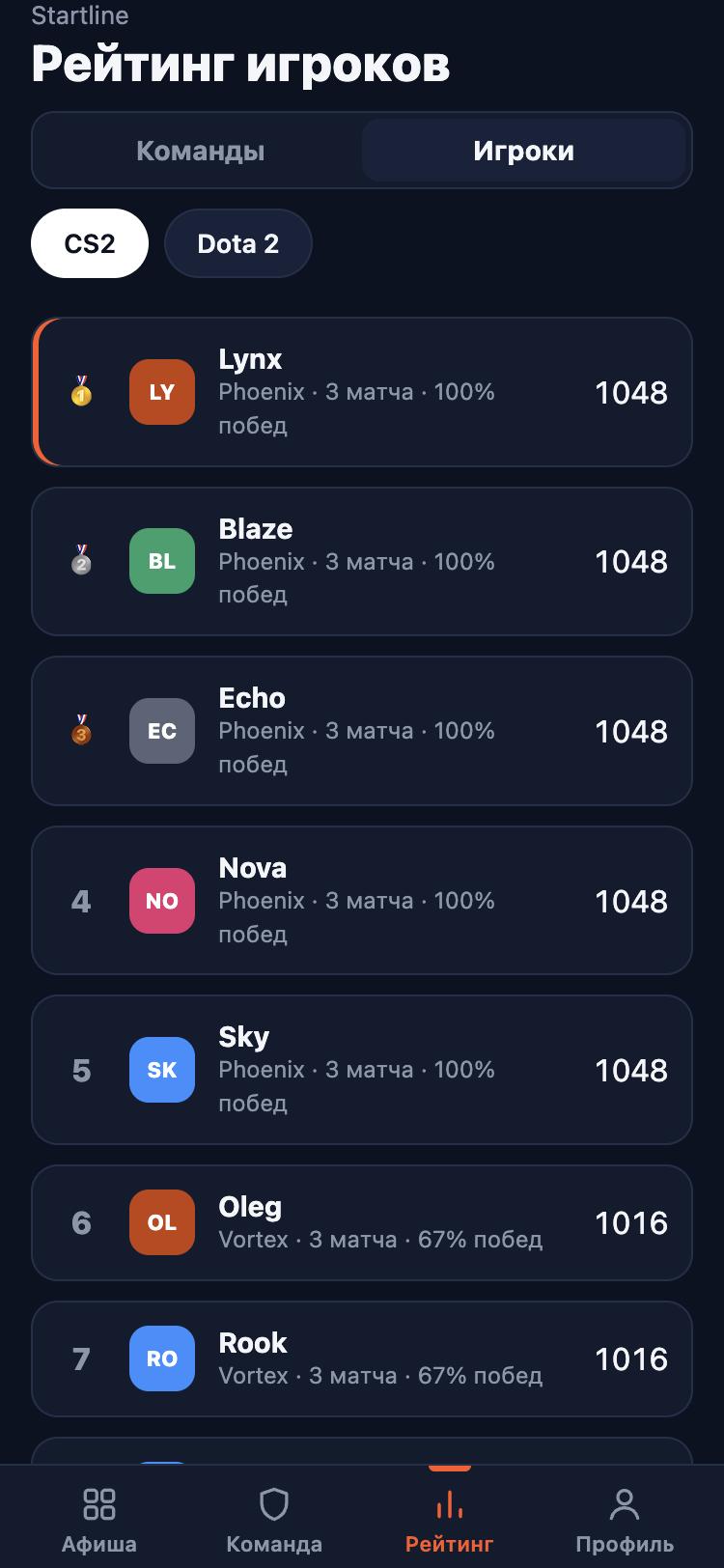Open the Команда tab
The image size is (724, 1568).
click(x=274, y=1518)
